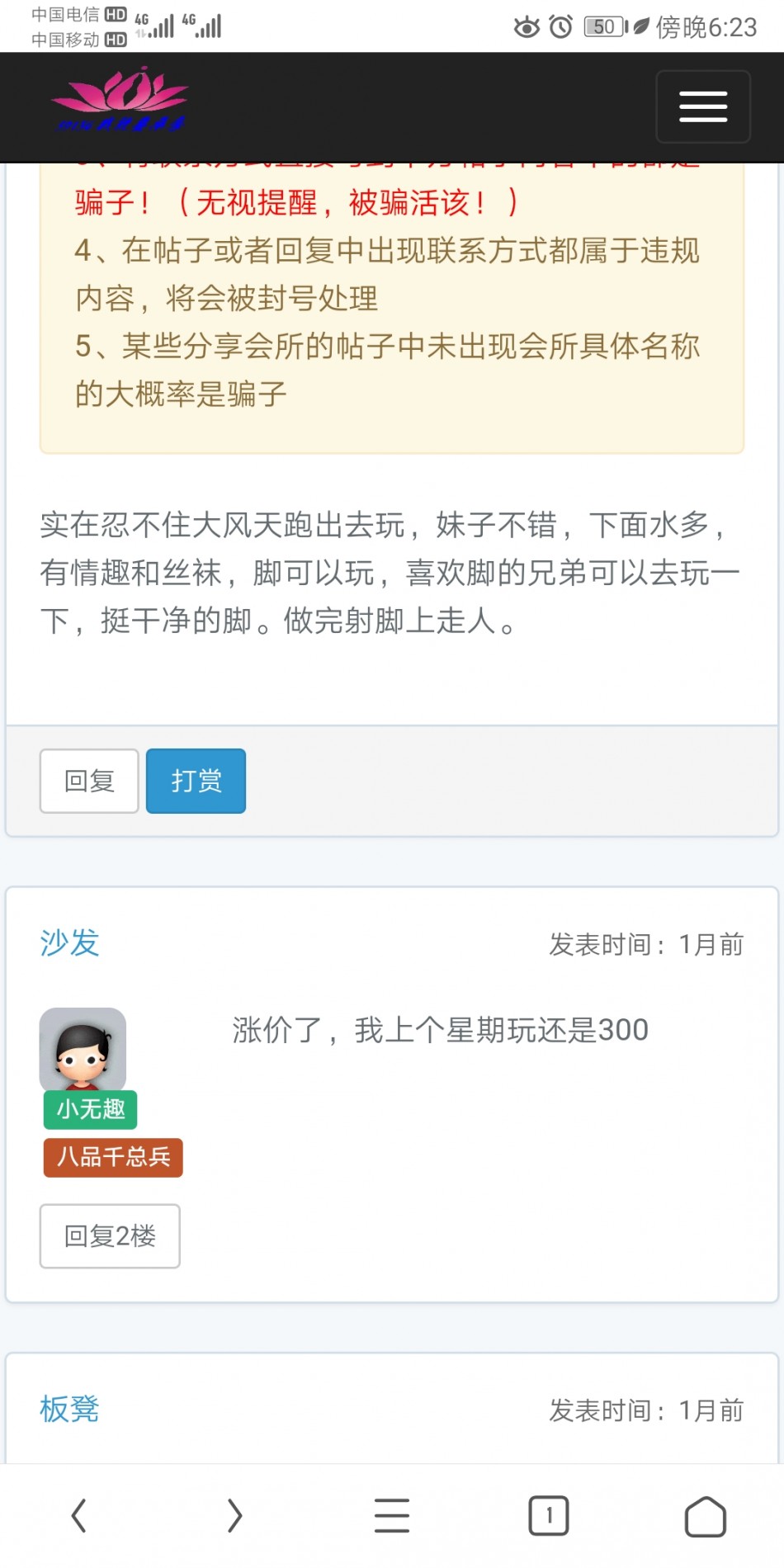Open the browser tabs switcher
Image resolution: width=784 pixels, height=1568 pixels.
tap(549, 1516)
